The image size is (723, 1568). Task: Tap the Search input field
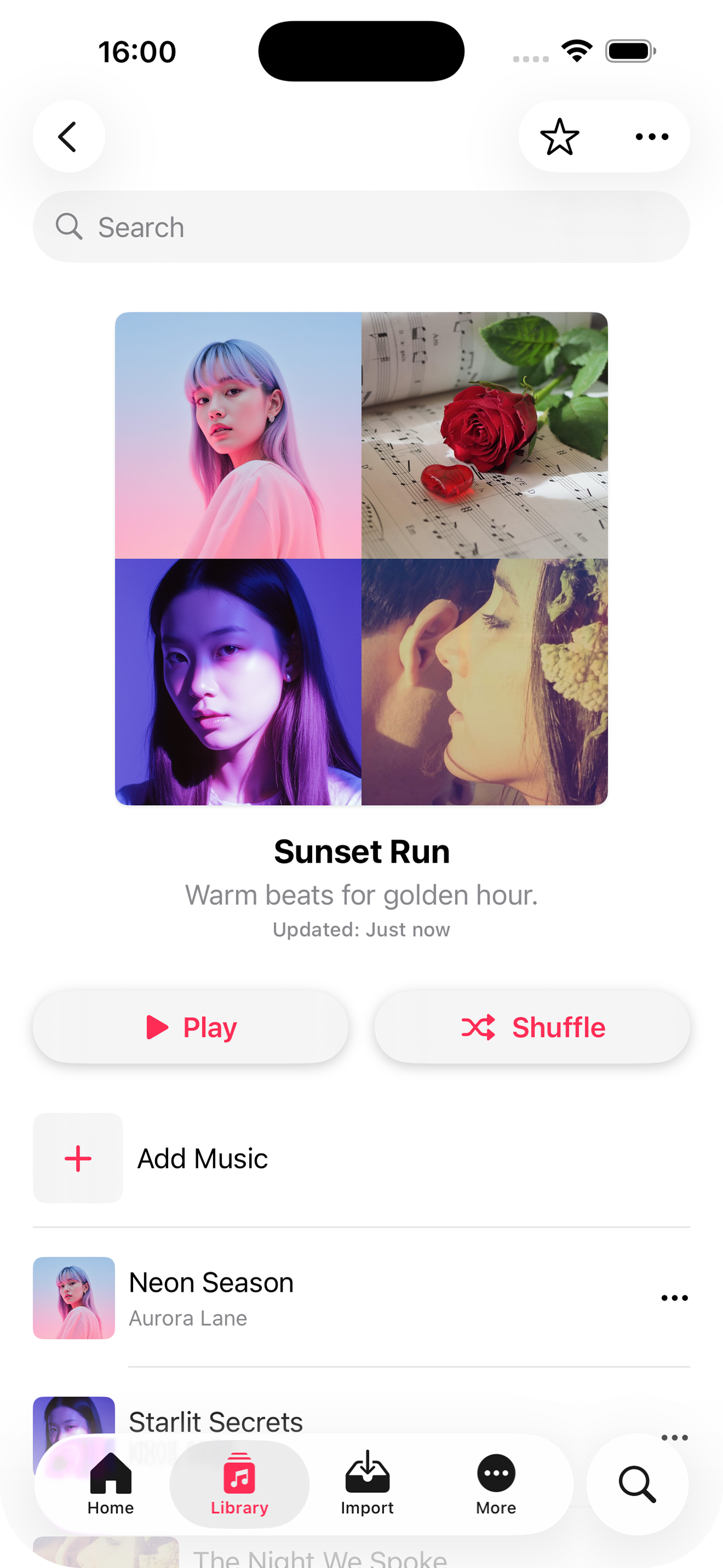pyautogui.click(x=361, y=227)
